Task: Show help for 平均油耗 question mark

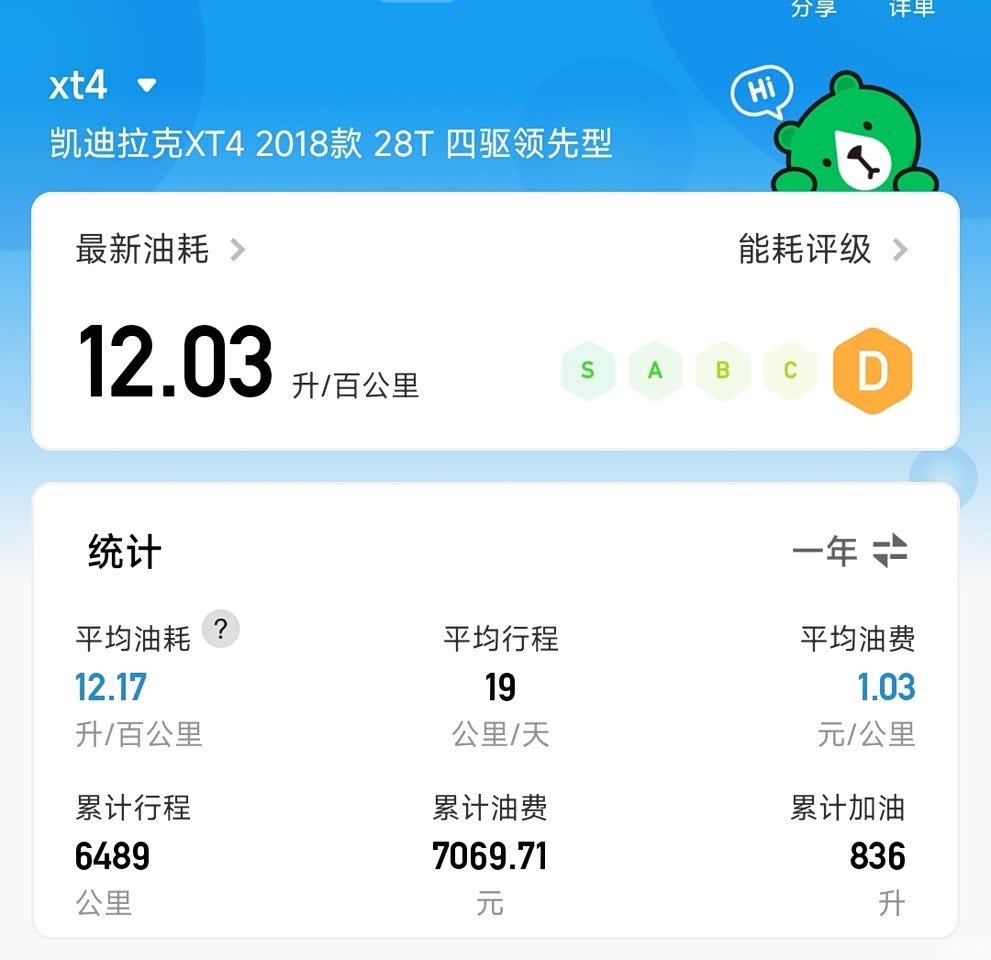Action: point(221,630)
